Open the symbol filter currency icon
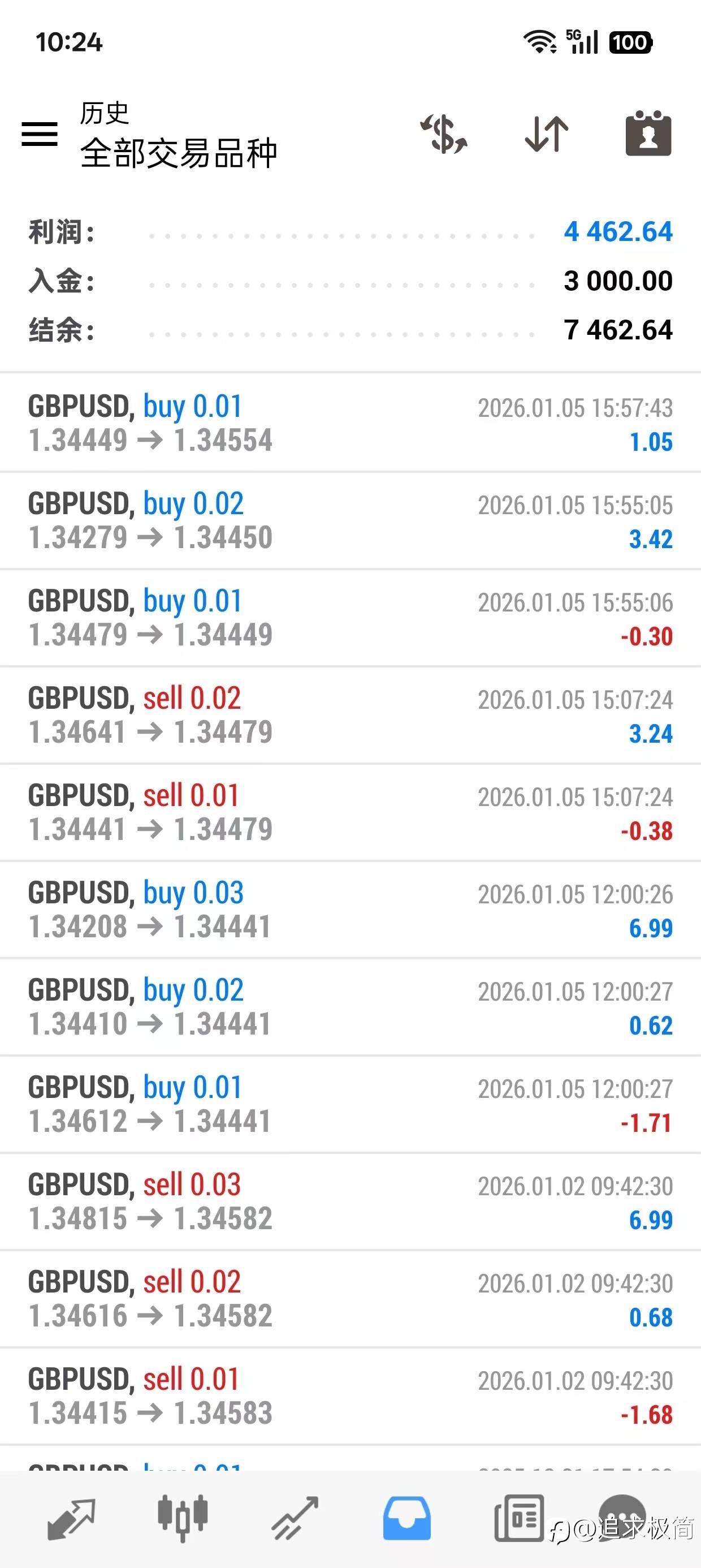This screenshot has height=1568, width=701. point(444,134)
